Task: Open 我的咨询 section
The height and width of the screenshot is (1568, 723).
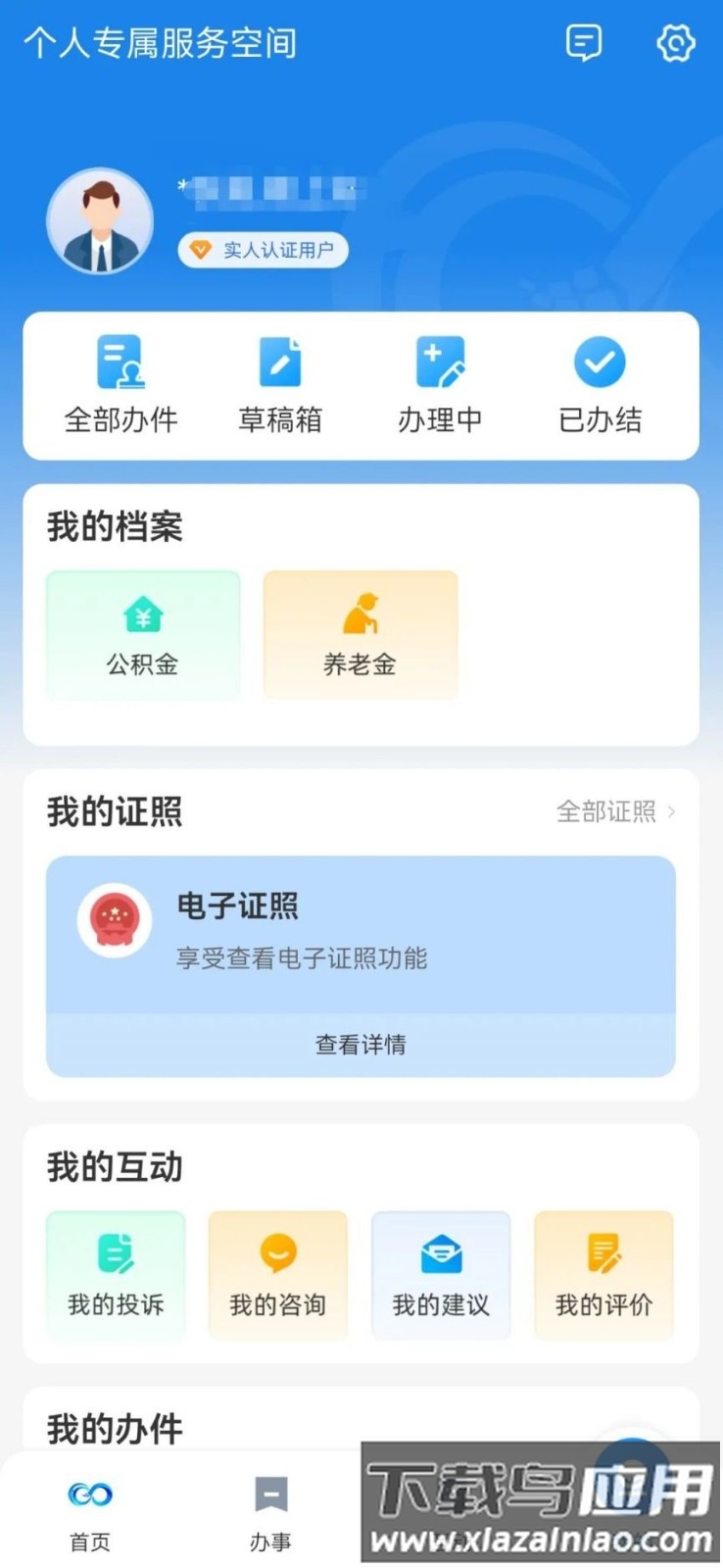Action: click(x=277, y=1274)
